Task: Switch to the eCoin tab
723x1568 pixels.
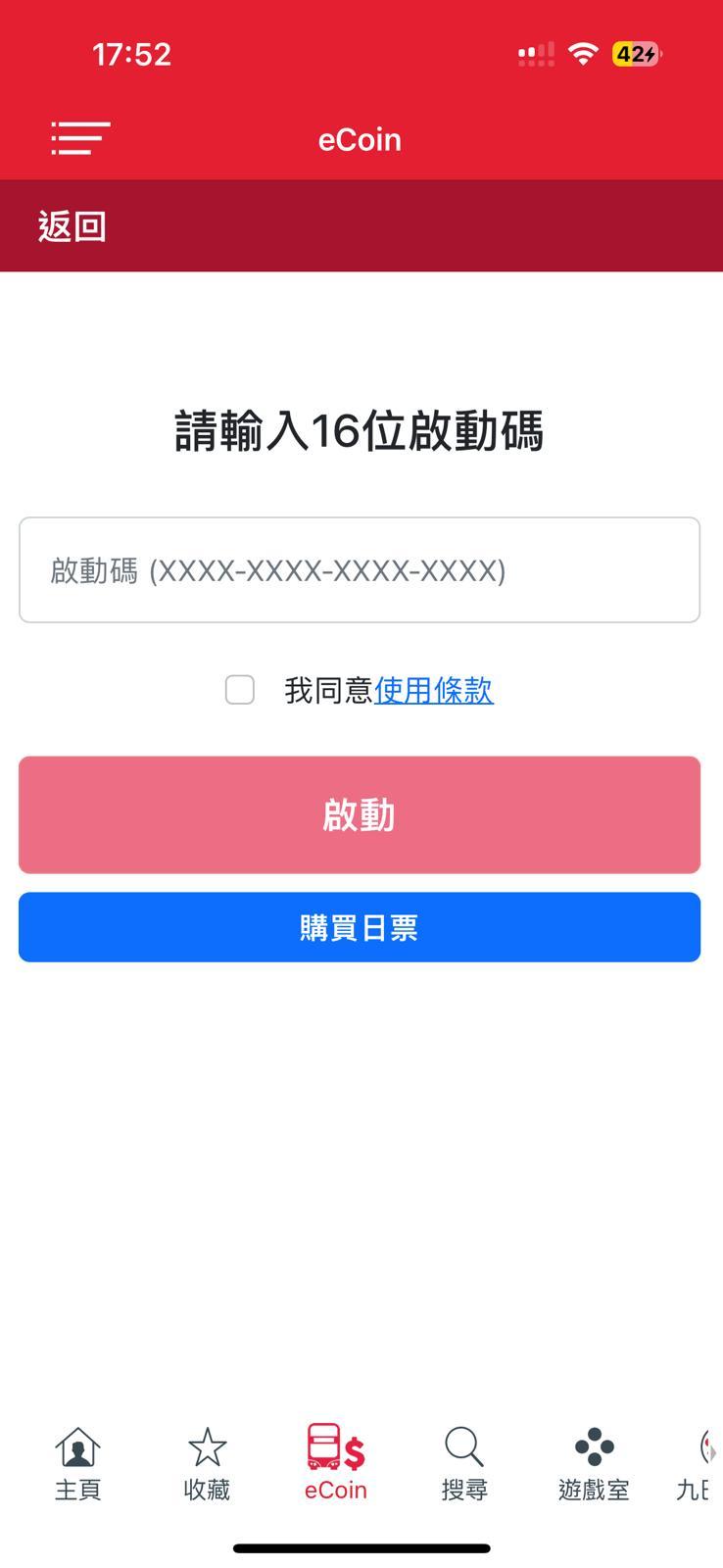Action: pyautogui.click(x=335, y=1461)
